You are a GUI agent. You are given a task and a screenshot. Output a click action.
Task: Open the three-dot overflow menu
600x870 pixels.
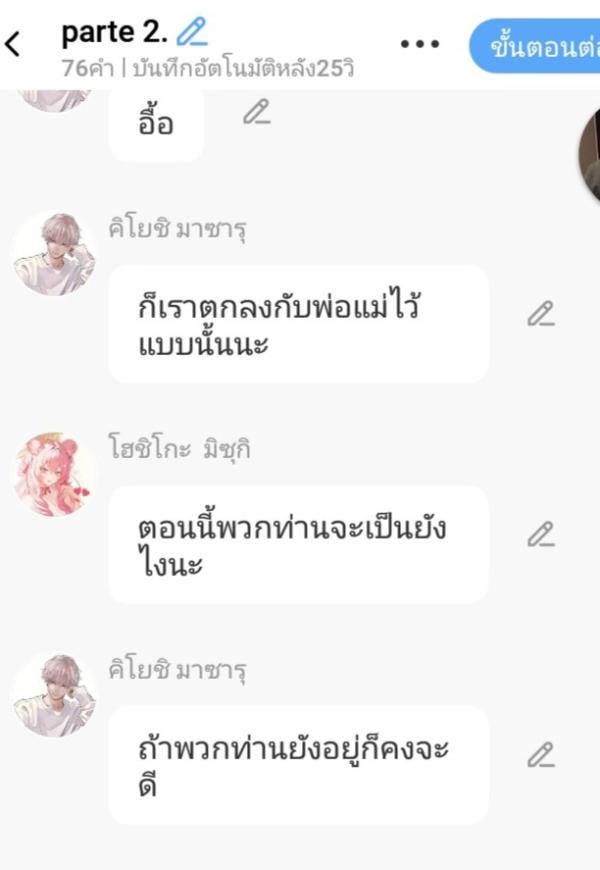coord(419,44)
